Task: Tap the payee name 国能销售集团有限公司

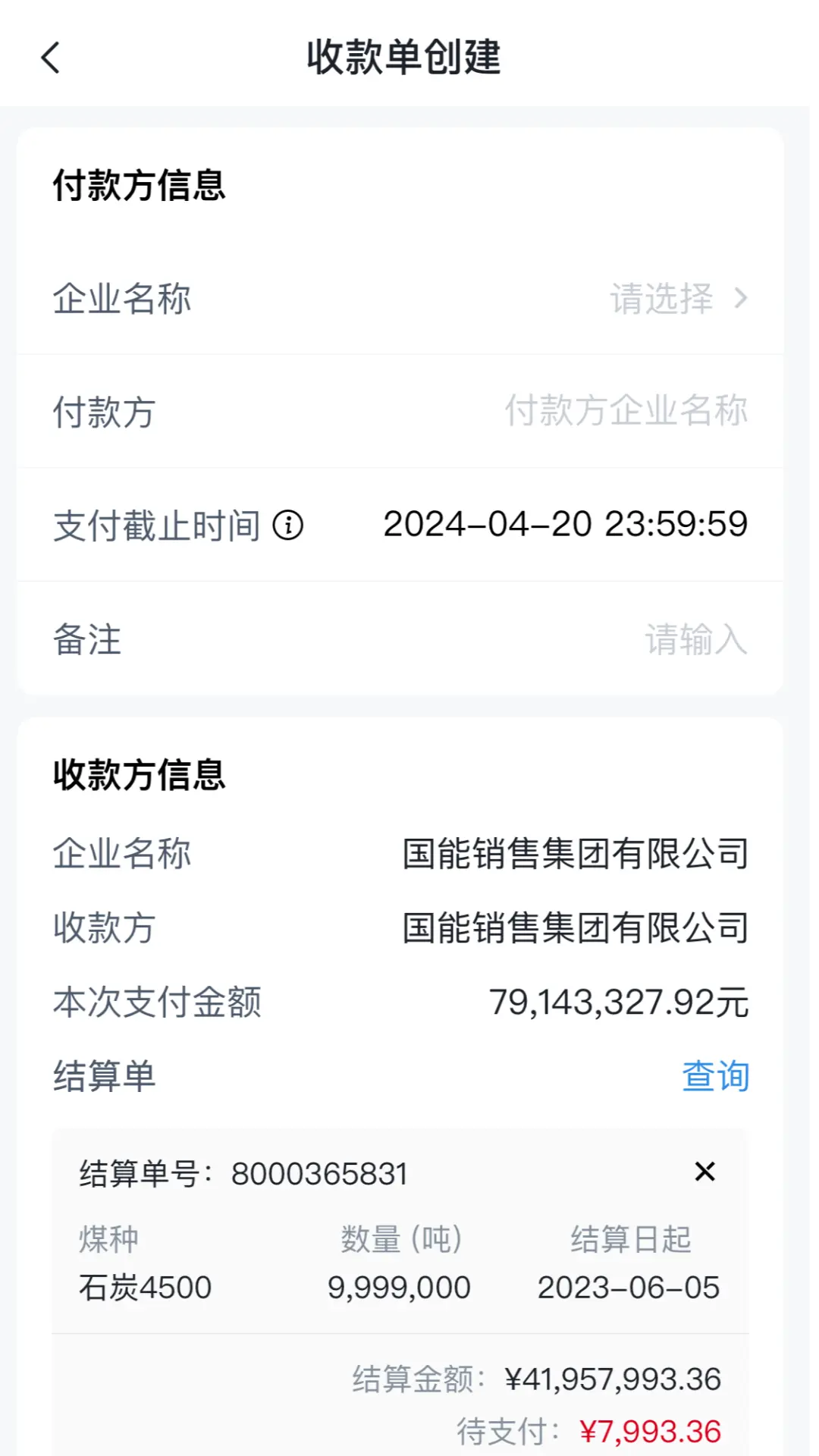Action: [x=575, y=926]
